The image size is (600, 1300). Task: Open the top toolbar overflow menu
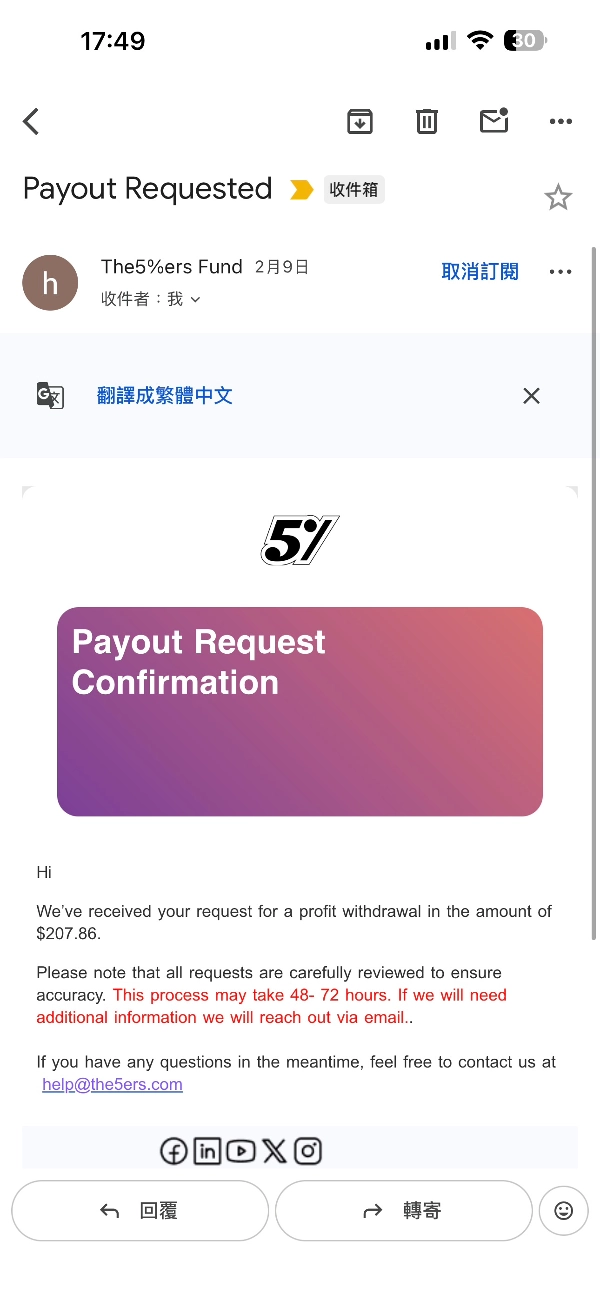(x=561, y=122)
